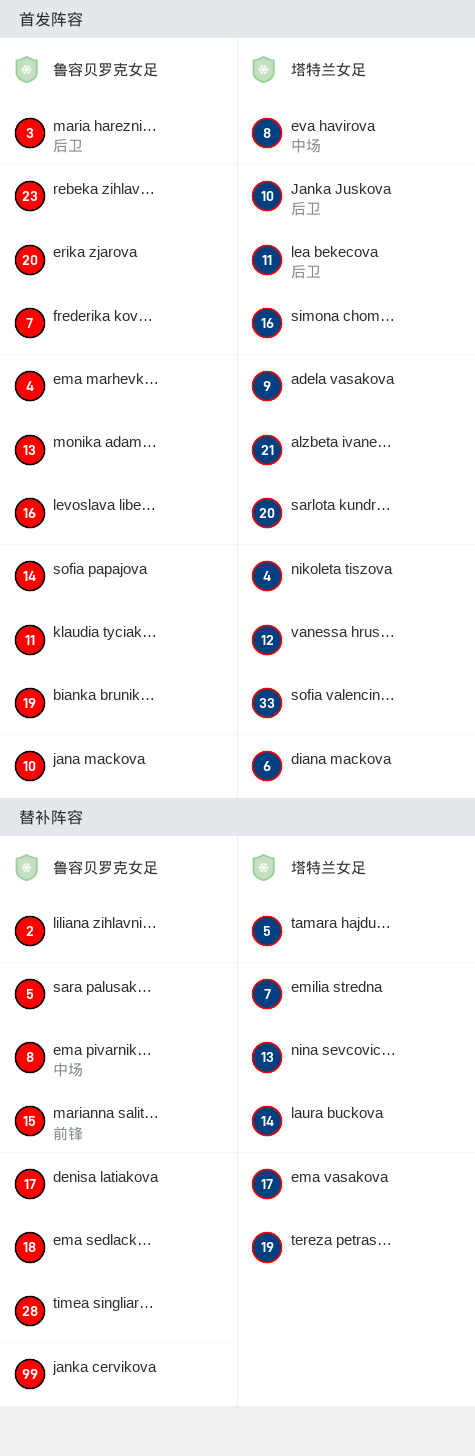This screenshot has width=475, height=1456.
Task: View adela vasakova's player page
Action: (356, 386)
